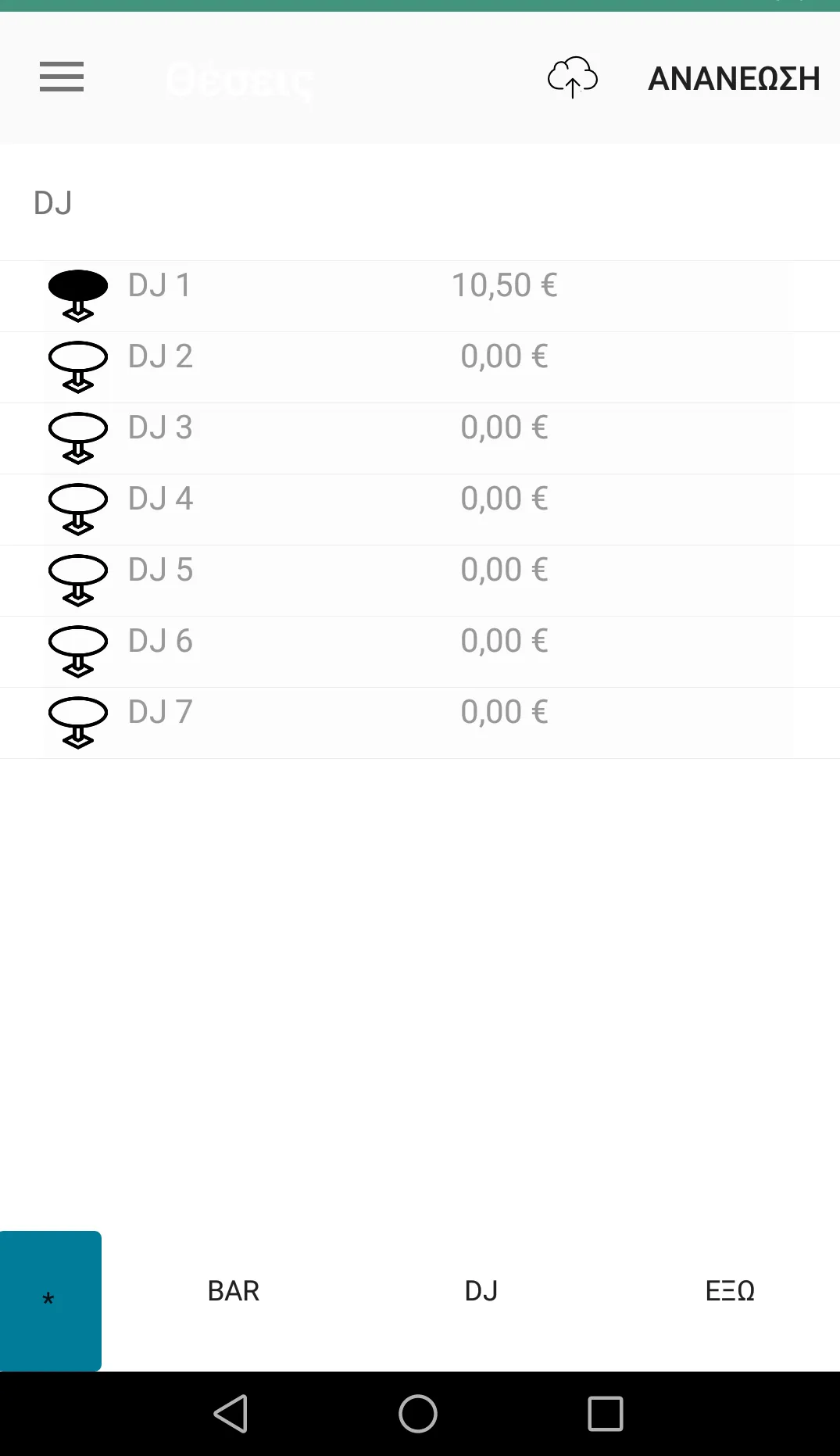Switch to the asterisk tab
840x1456 pixels.
(50, 1300)
